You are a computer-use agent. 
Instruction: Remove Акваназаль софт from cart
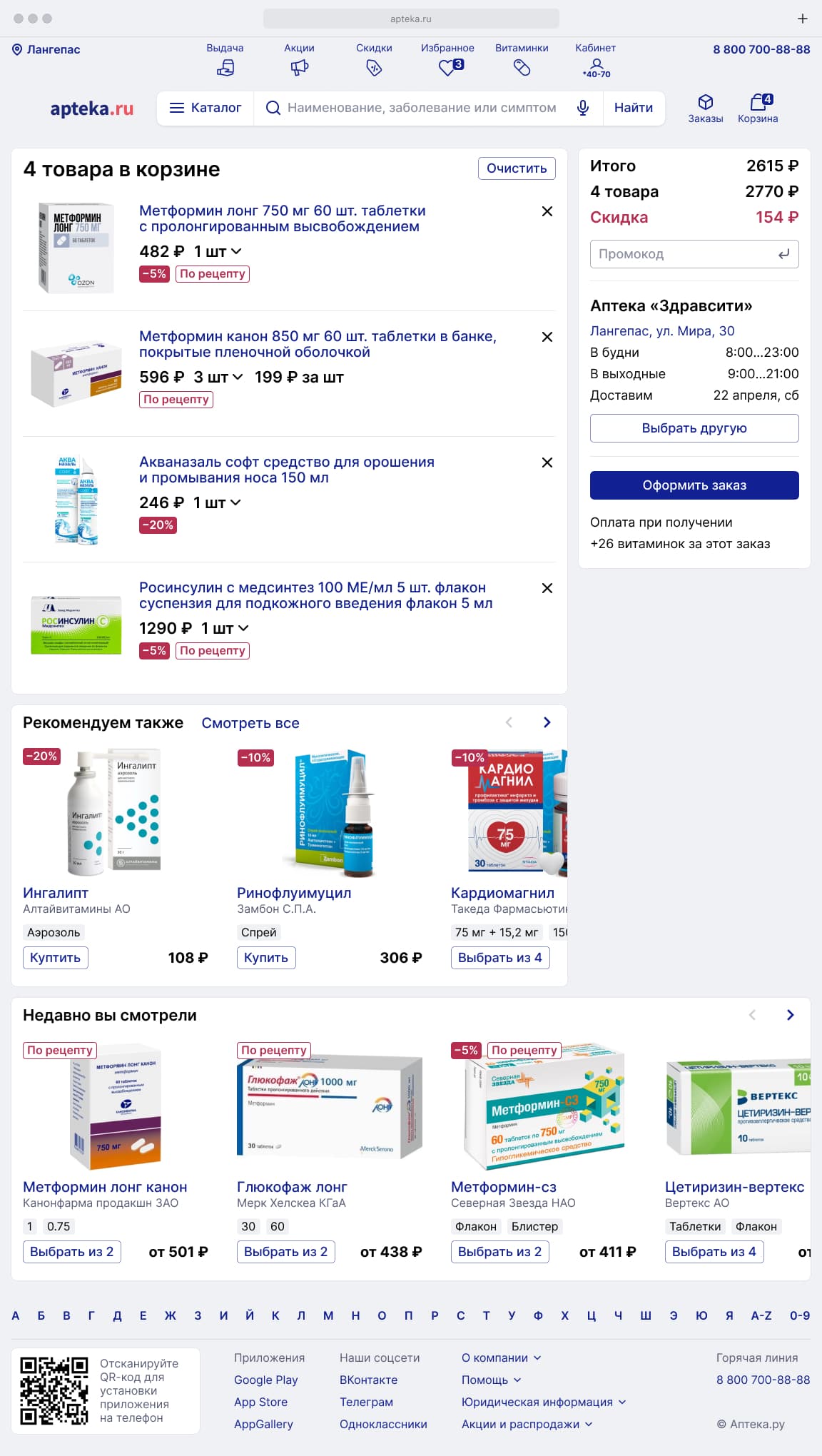(547, 462)
